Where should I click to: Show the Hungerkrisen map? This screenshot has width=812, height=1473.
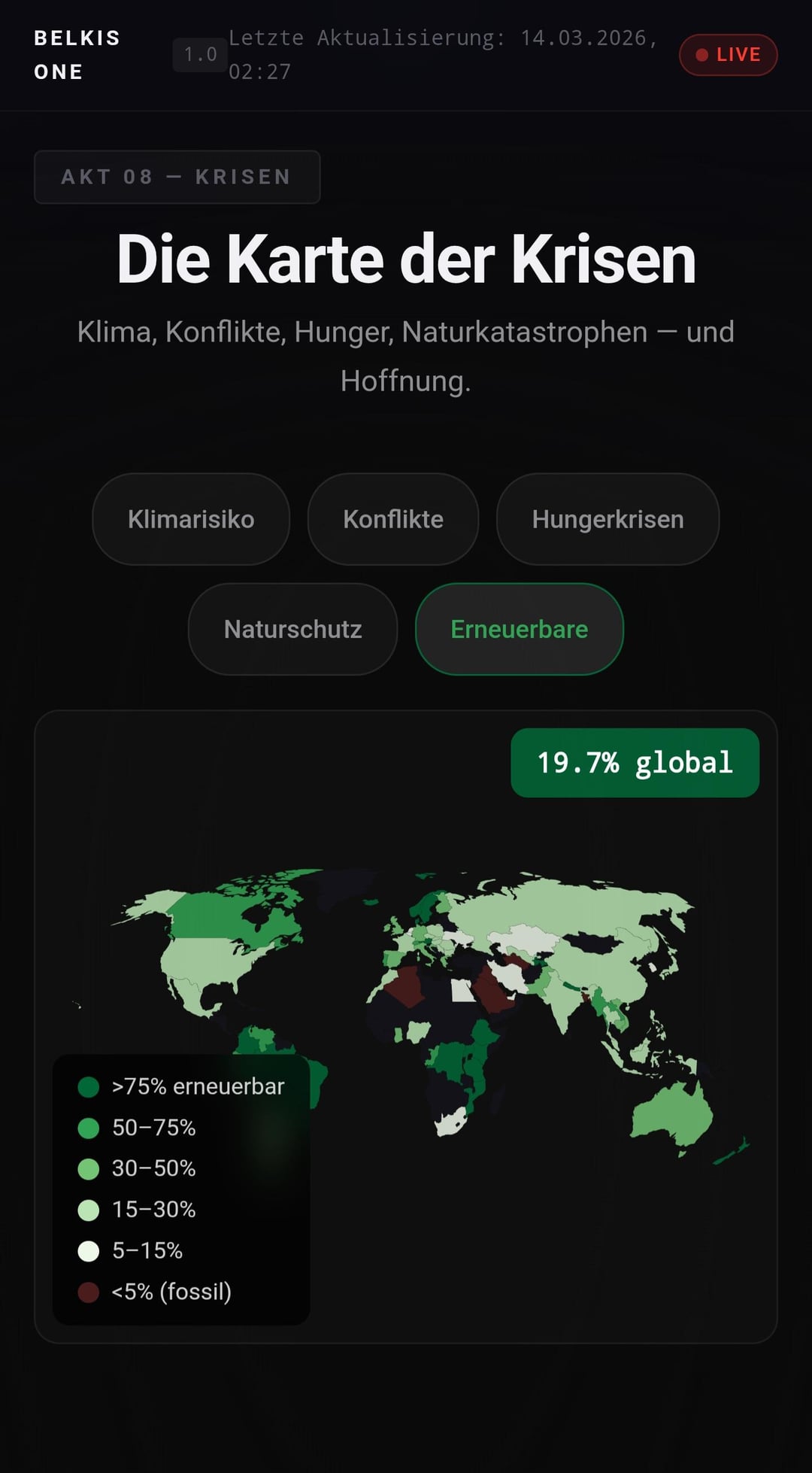click(607, 519)
